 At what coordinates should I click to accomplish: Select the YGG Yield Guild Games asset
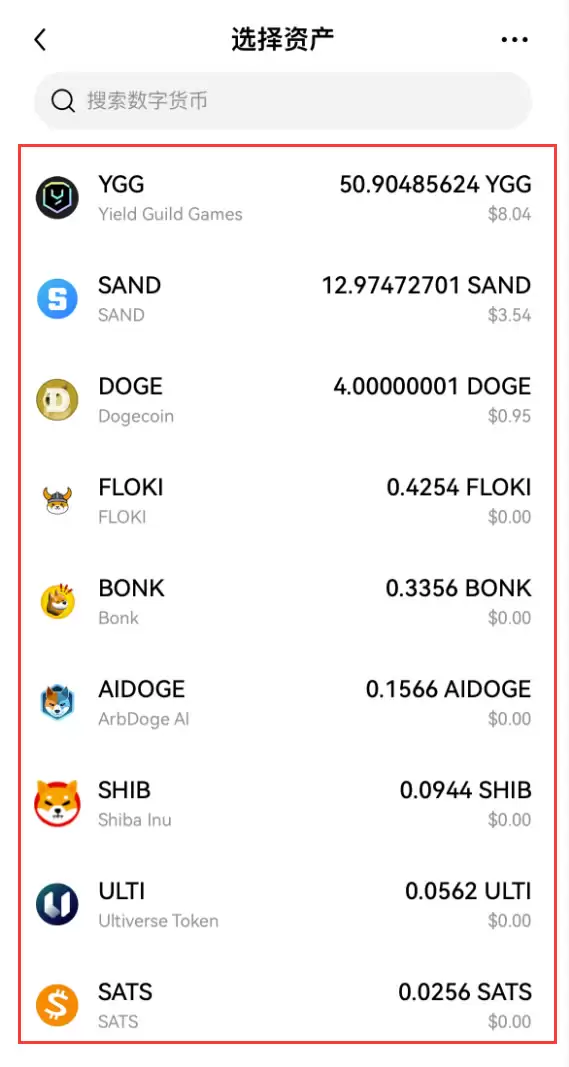pos(283,198)
